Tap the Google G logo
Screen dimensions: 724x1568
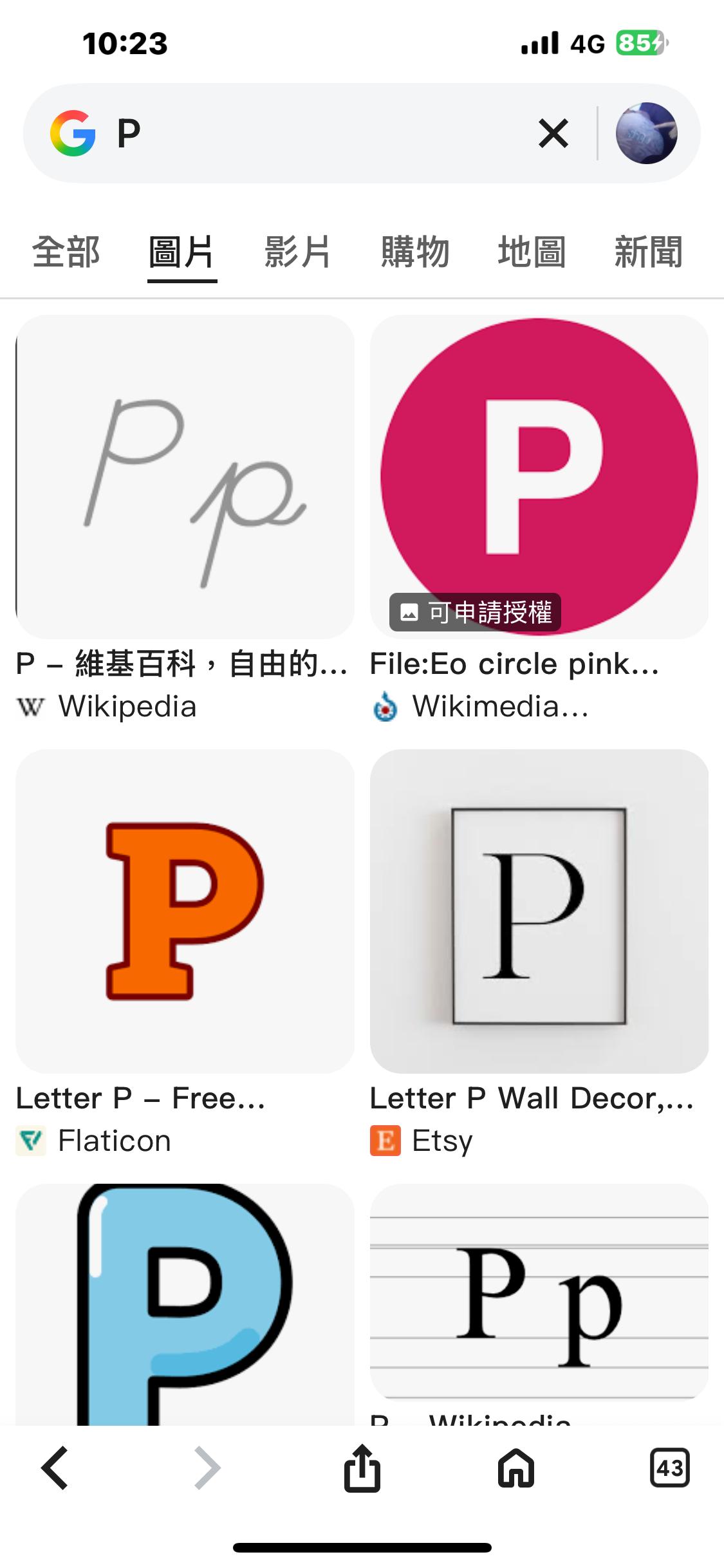(73, 133)
